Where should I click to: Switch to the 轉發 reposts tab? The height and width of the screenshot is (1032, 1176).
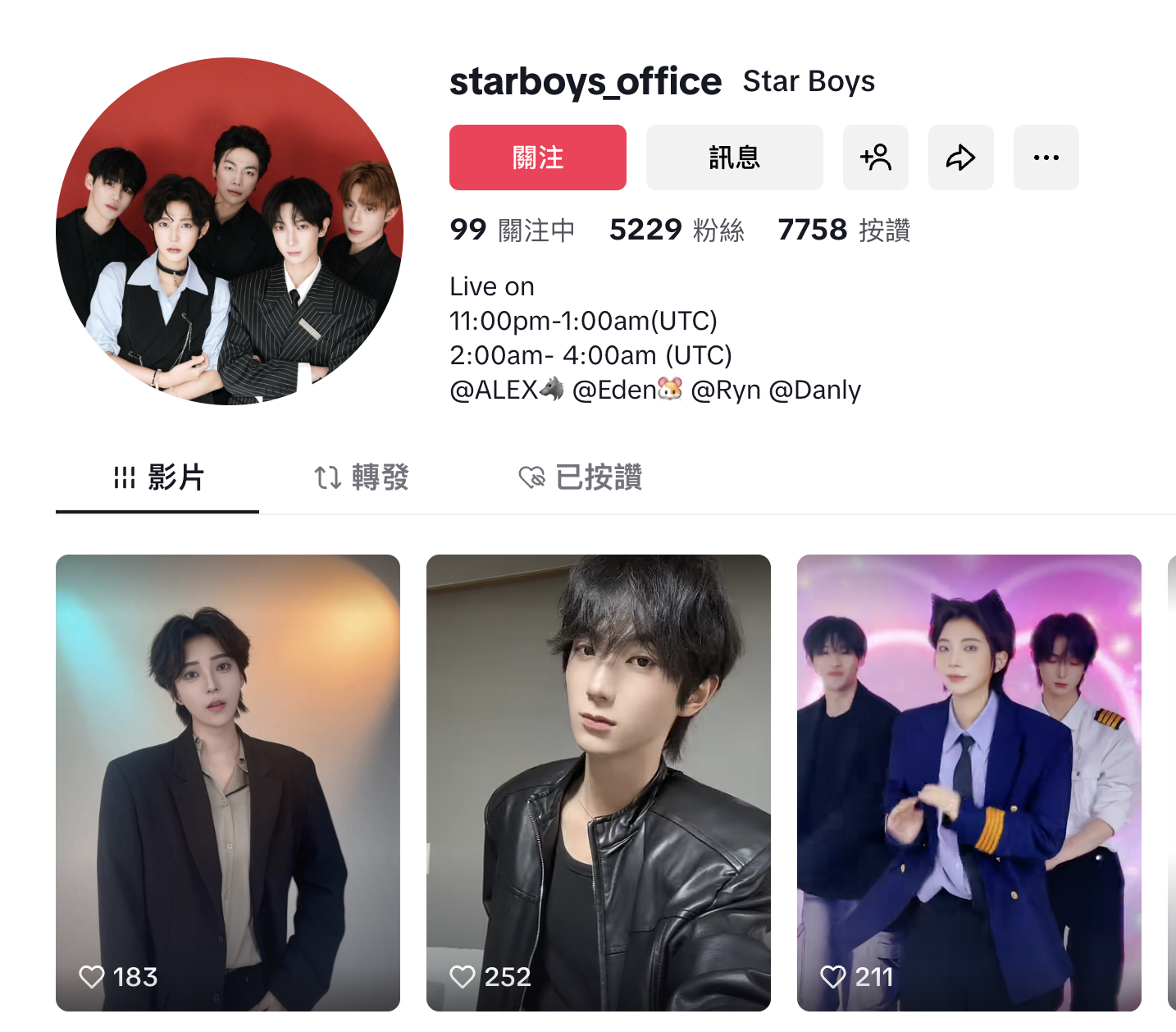(x=362, y=477)
